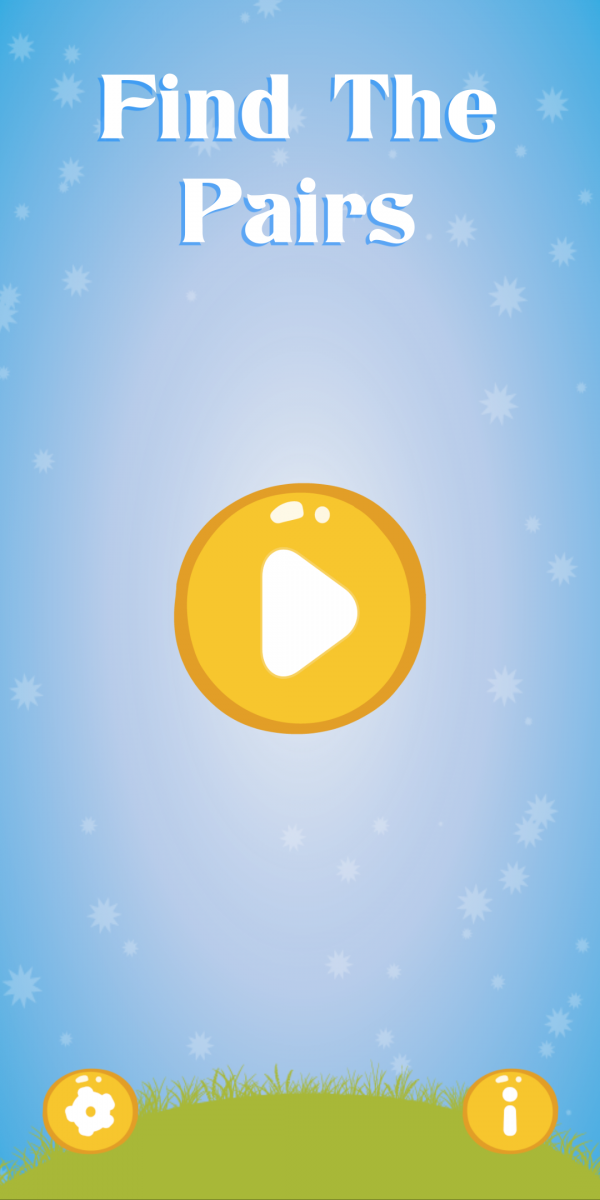
Task: Start the game with the play button
Action: click(300, 608)
